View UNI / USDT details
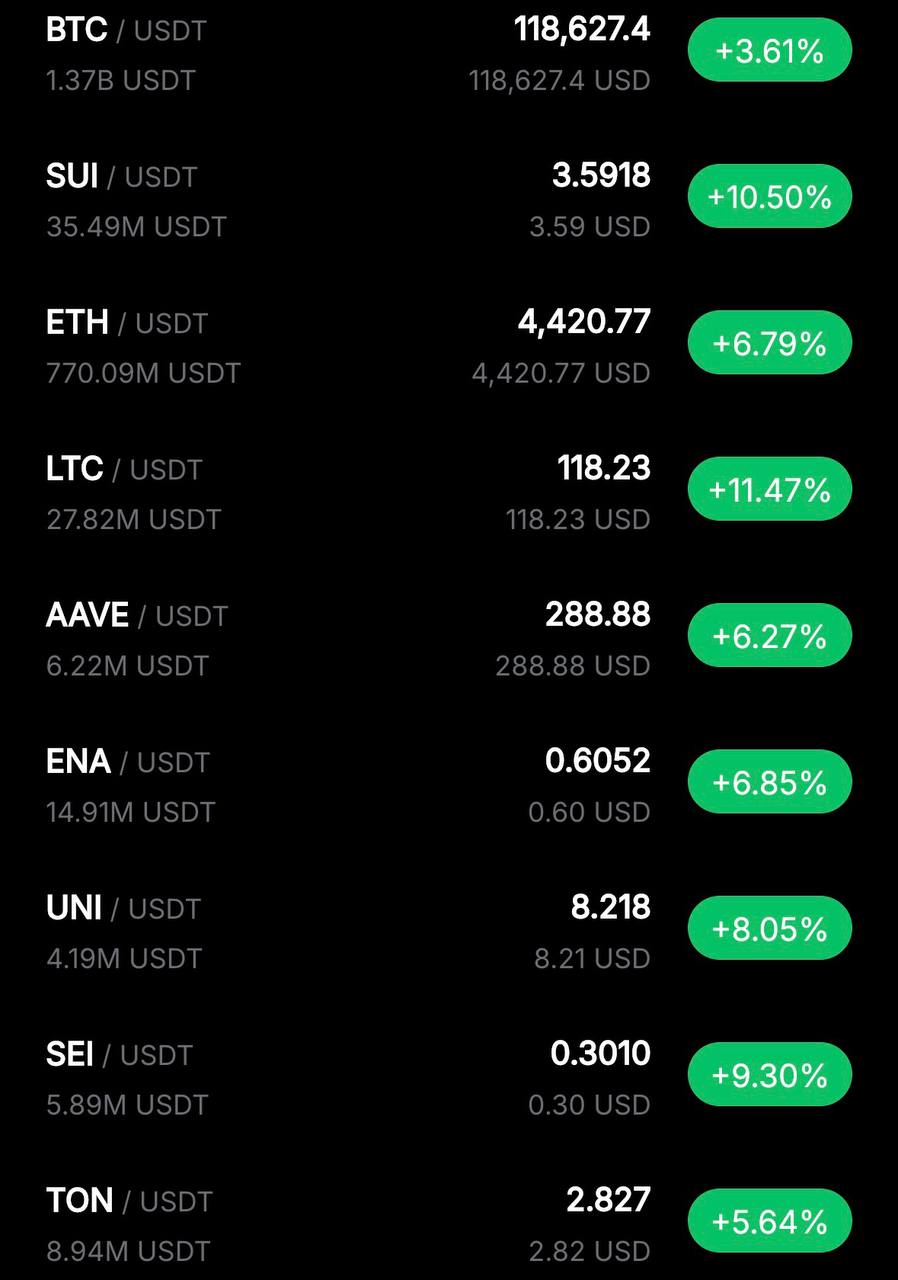 (x=123, y=908)
